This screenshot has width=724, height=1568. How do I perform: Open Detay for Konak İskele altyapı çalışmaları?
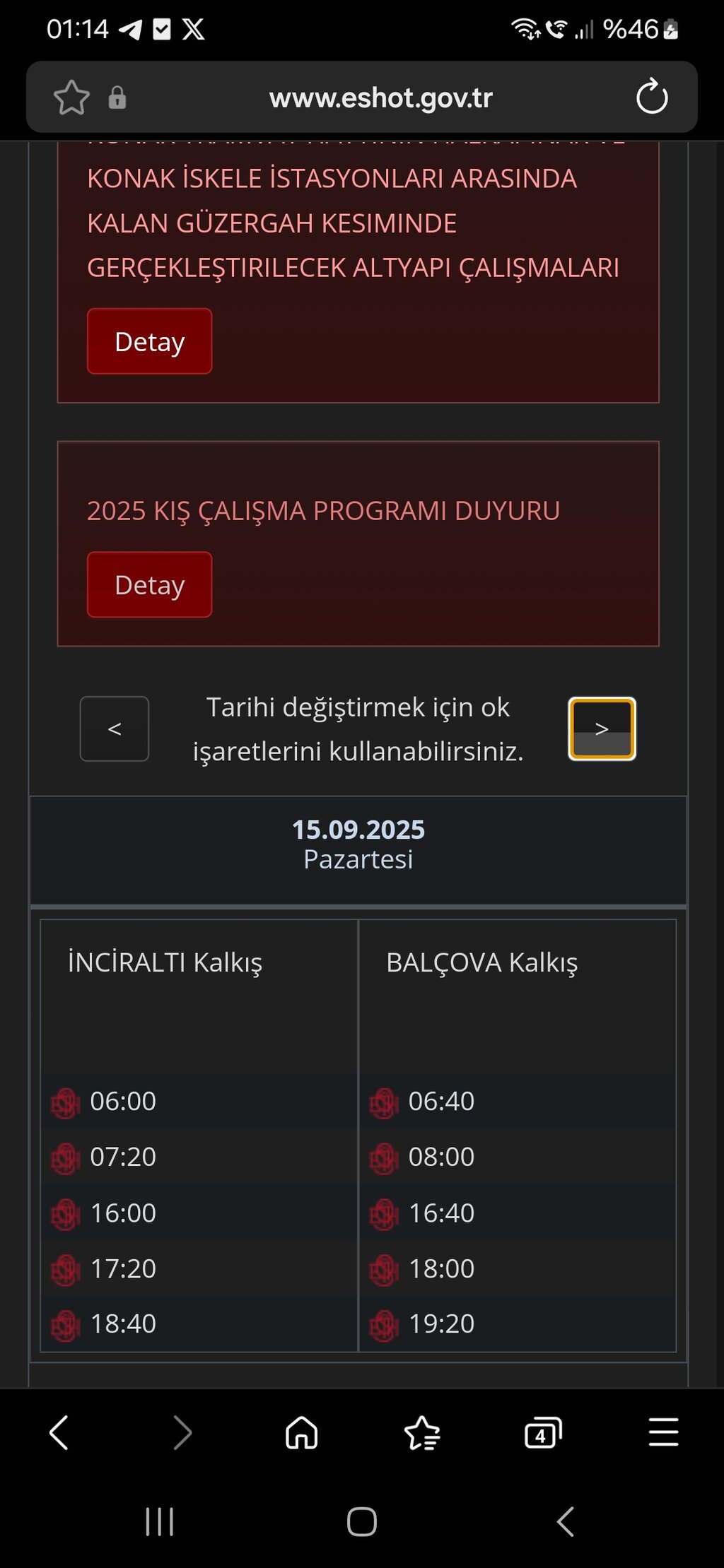[x=149, y=341]
